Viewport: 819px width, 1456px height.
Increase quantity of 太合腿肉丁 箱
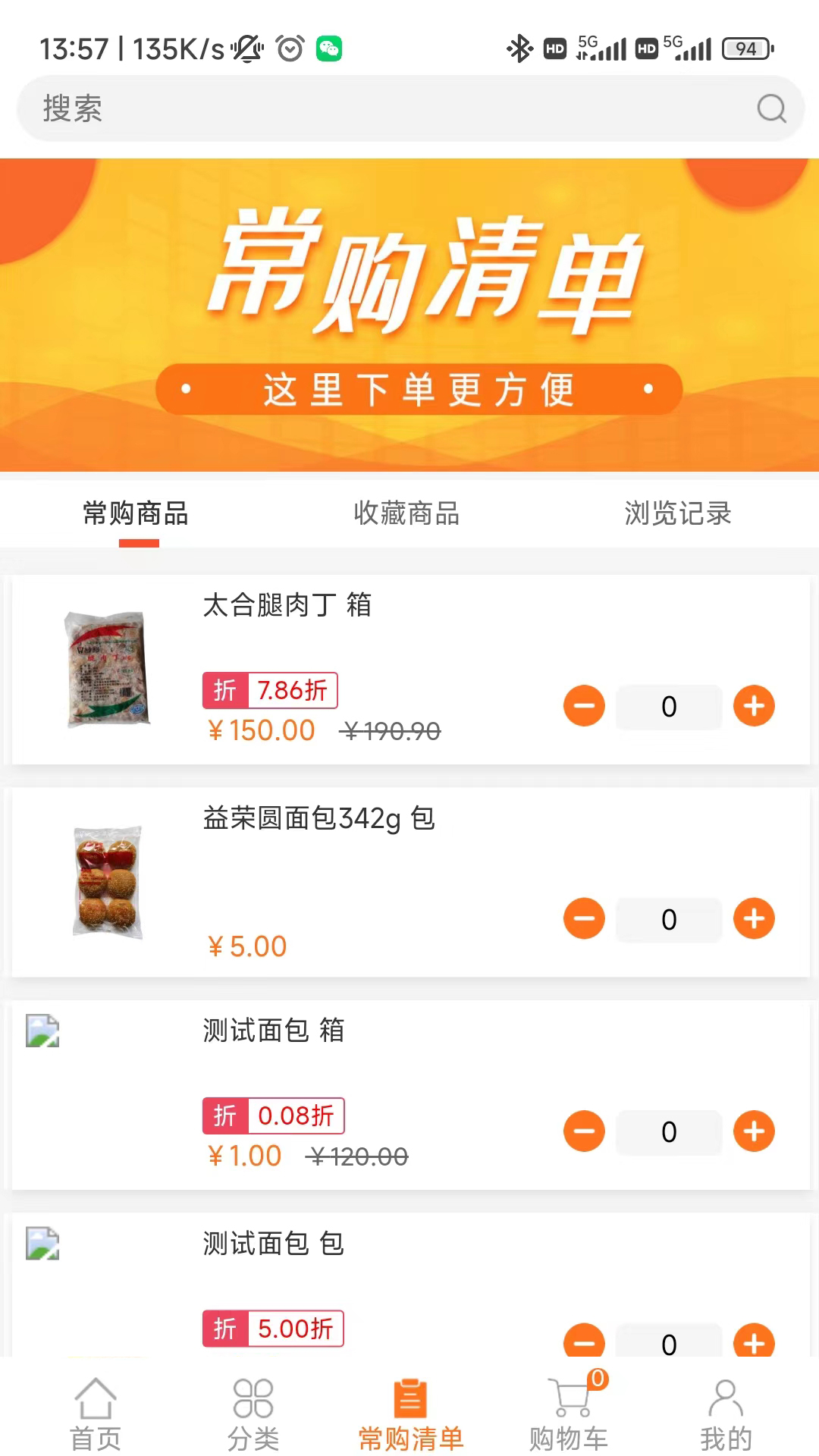coord(754,706)
